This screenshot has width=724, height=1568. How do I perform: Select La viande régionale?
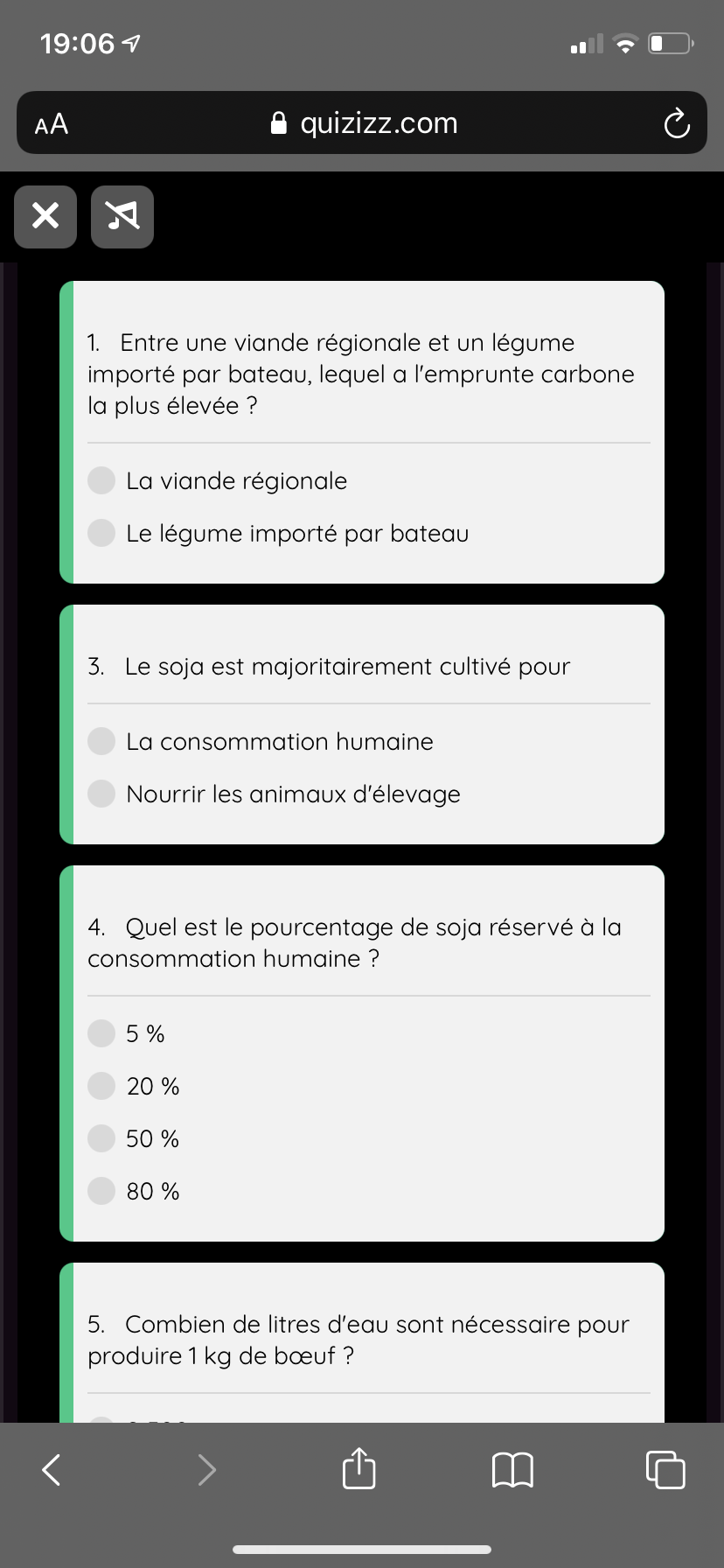pyautogui.click(x=218, y=480)
